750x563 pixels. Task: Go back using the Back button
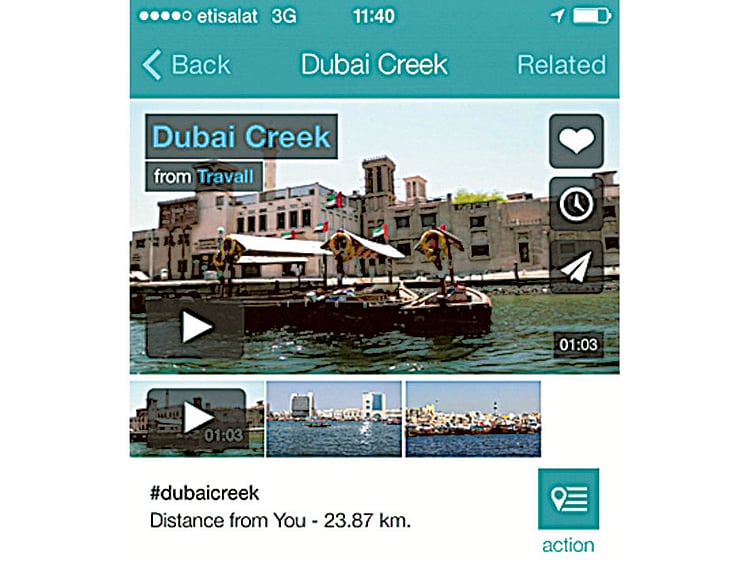coord(187,66)
